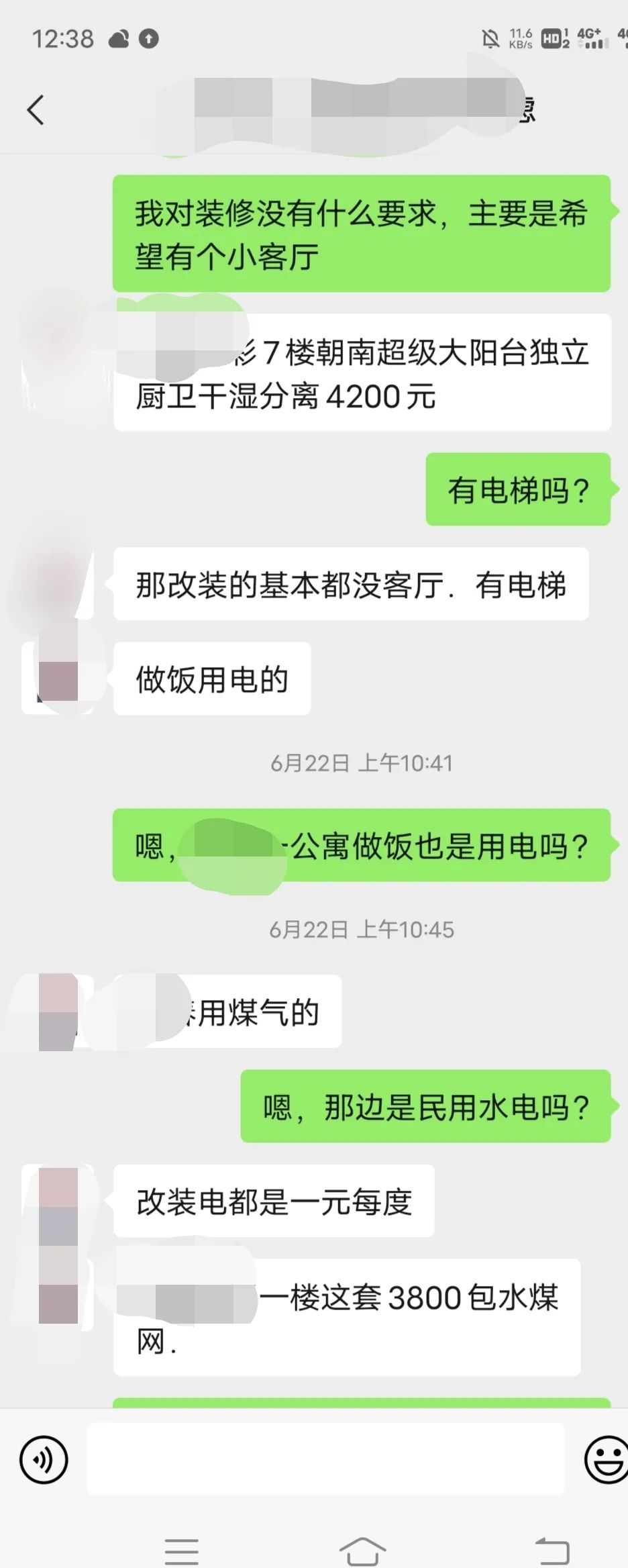Open avatar beside 做饭用电的 message

pyautogui.click(x=58, y=678)
